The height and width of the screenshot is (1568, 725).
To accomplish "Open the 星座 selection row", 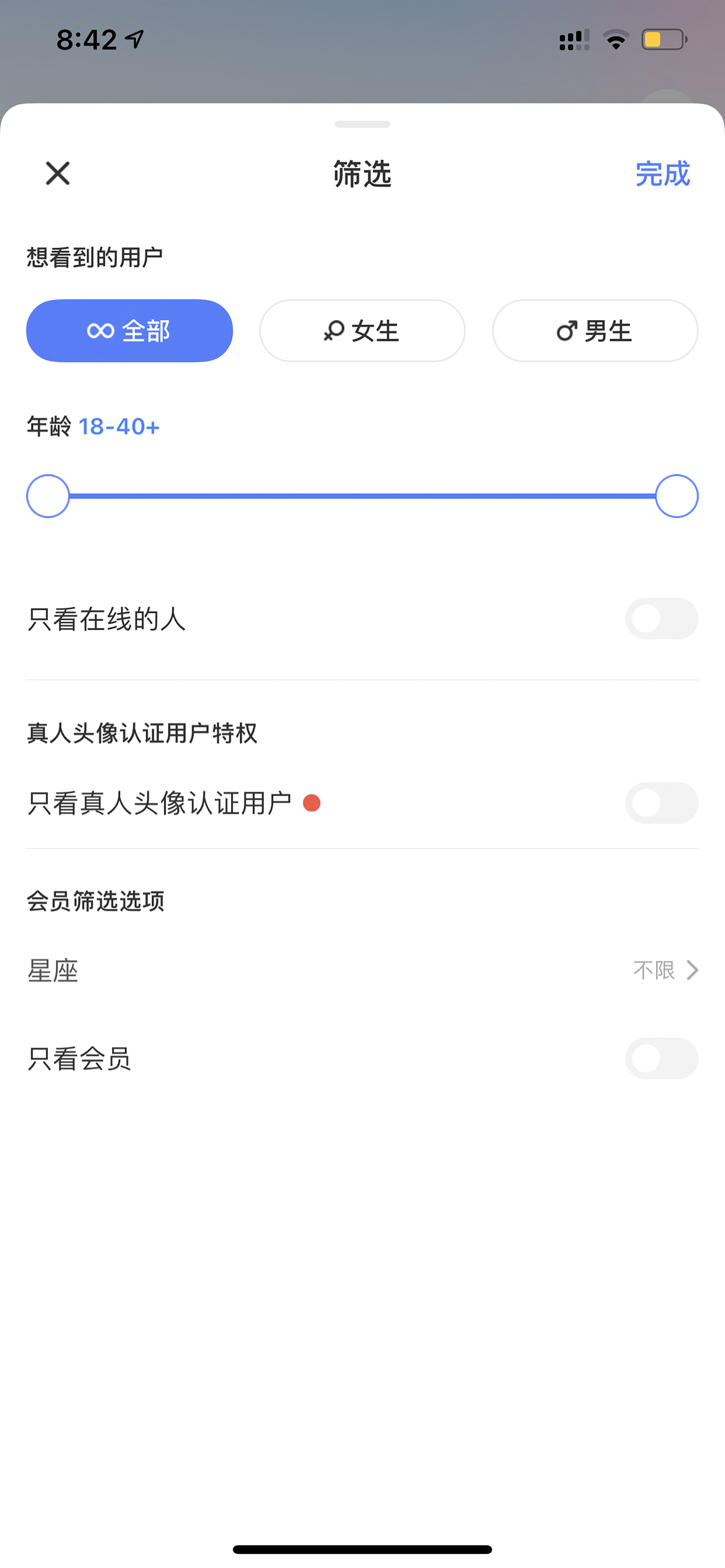I will 362,969.
